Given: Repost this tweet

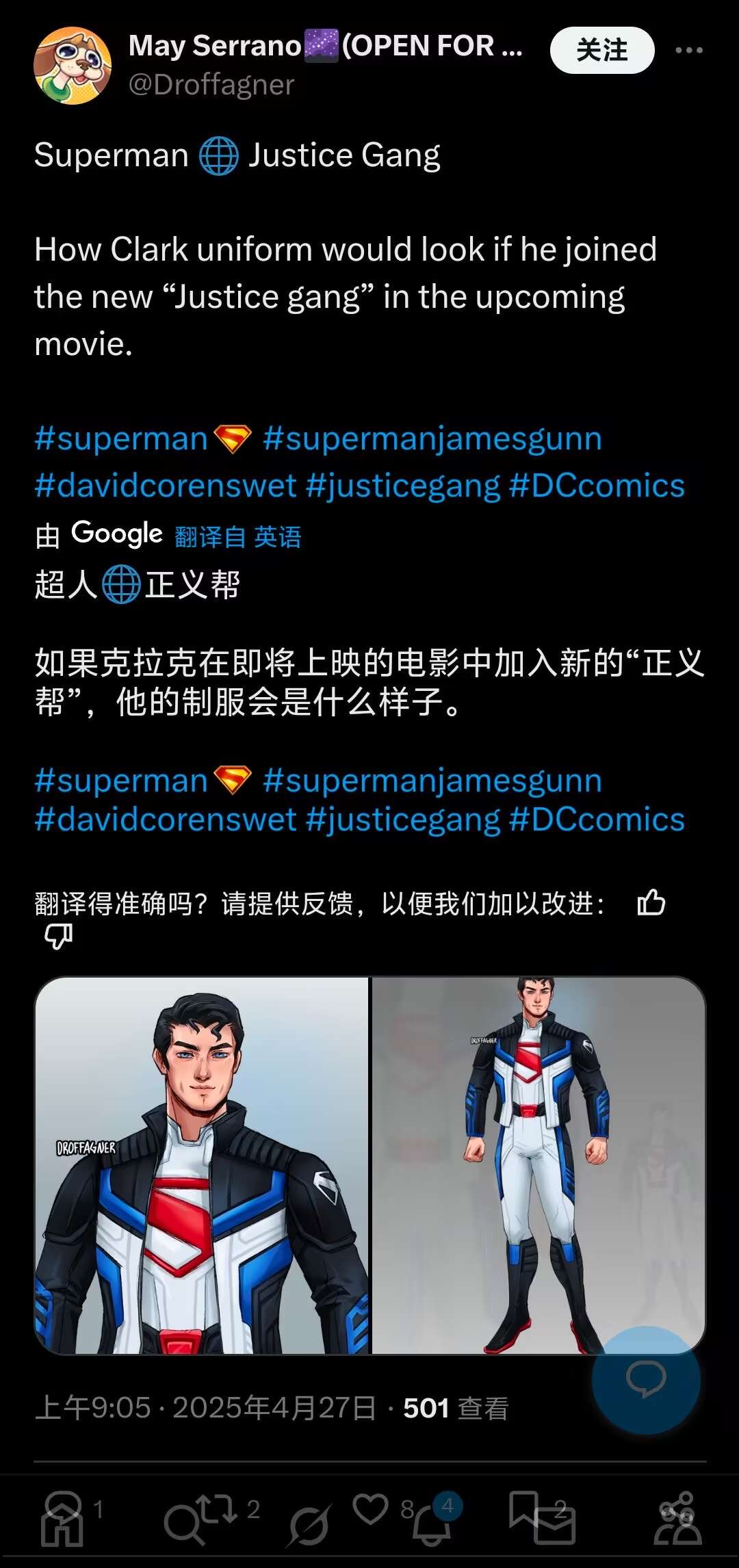Looking at the screenshot, I should tap(218, 1507).
